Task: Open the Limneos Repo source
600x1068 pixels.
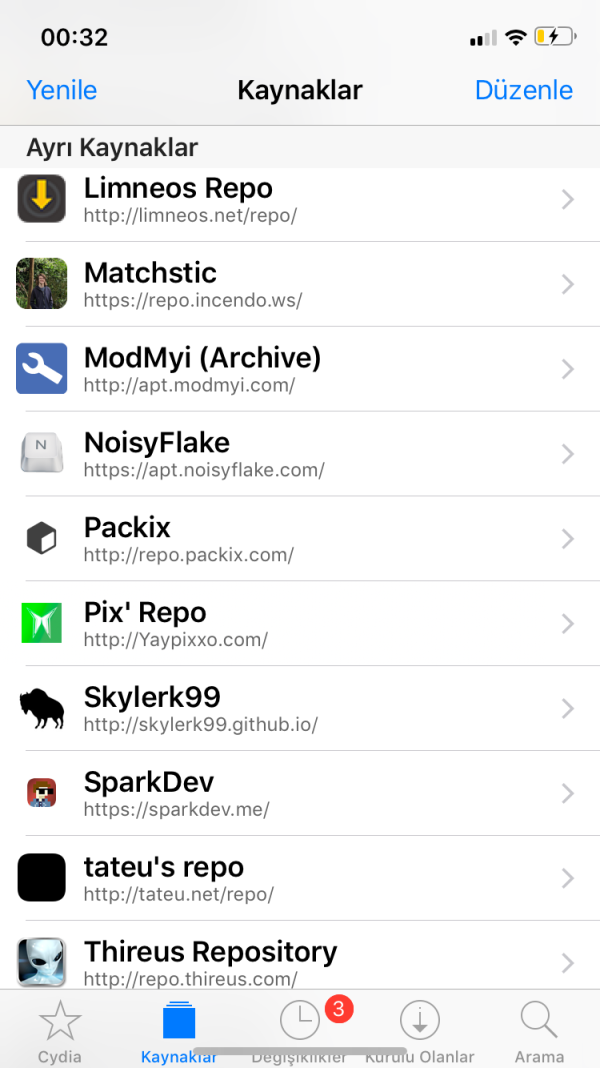Action: coord(300,200)
